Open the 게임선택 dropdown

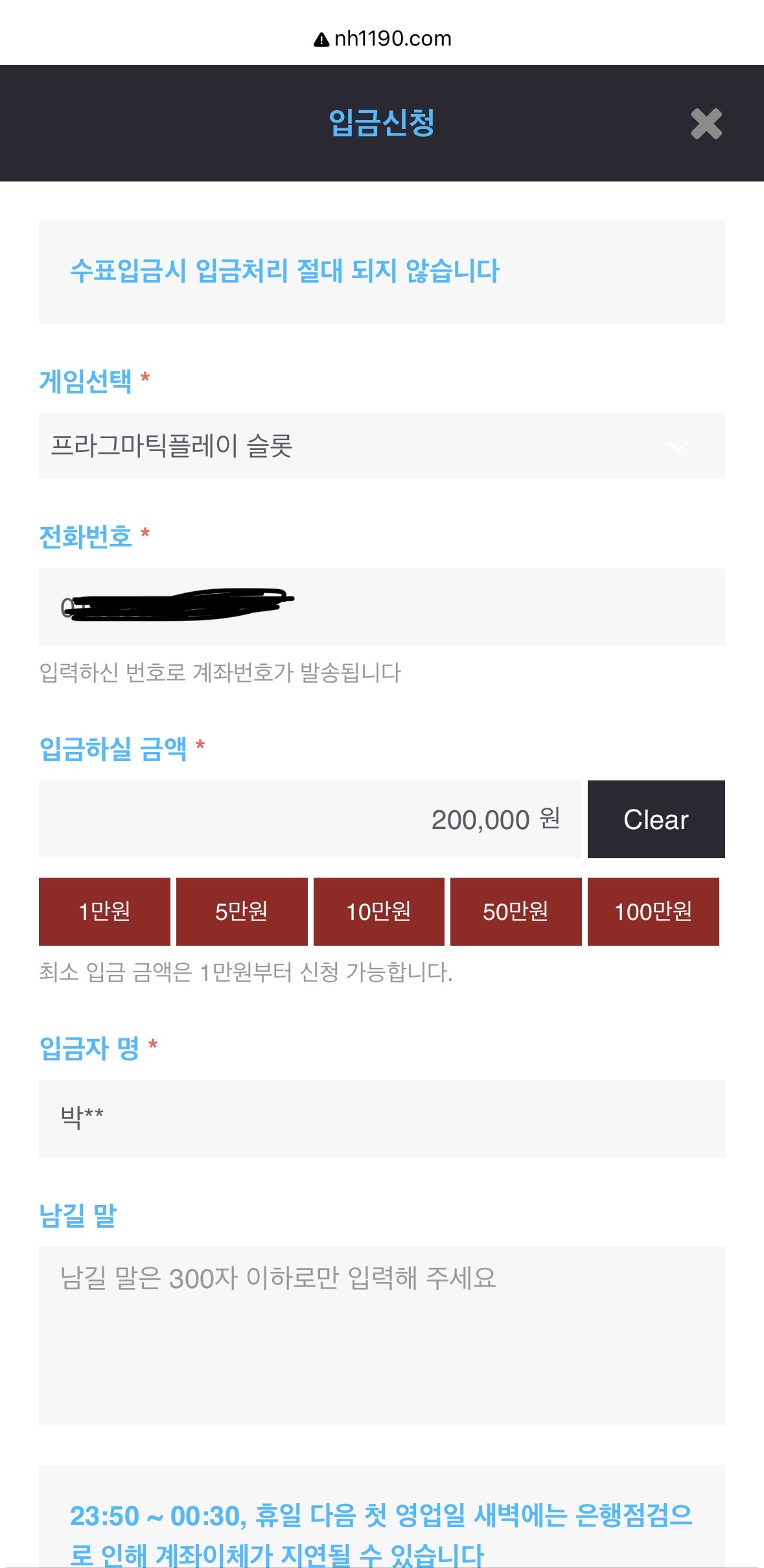(381, 446)
